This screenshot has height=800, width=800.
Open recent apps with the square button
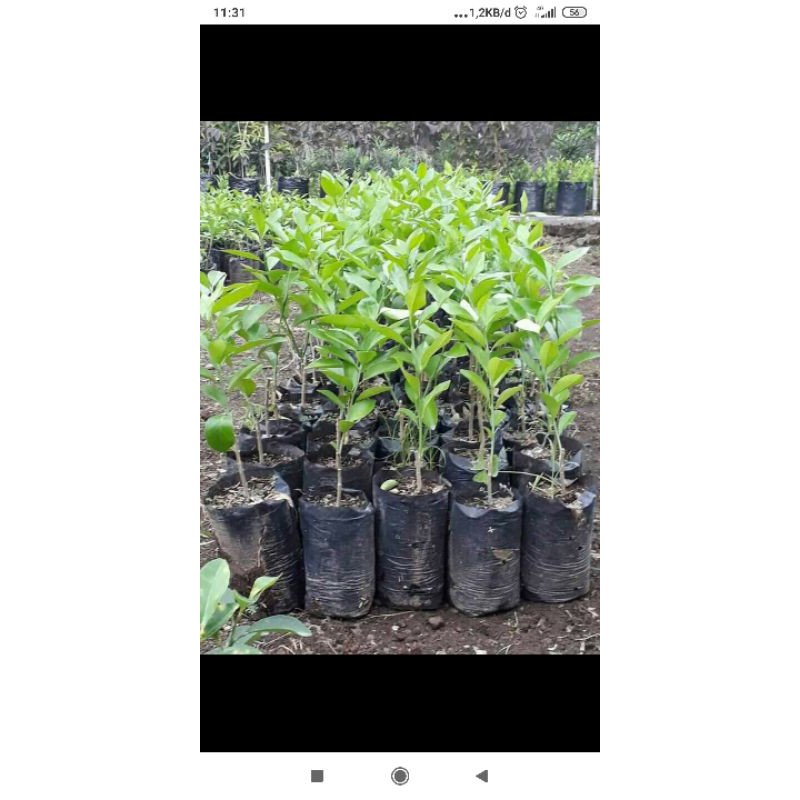pyautogui.click(x=317, y=776)
